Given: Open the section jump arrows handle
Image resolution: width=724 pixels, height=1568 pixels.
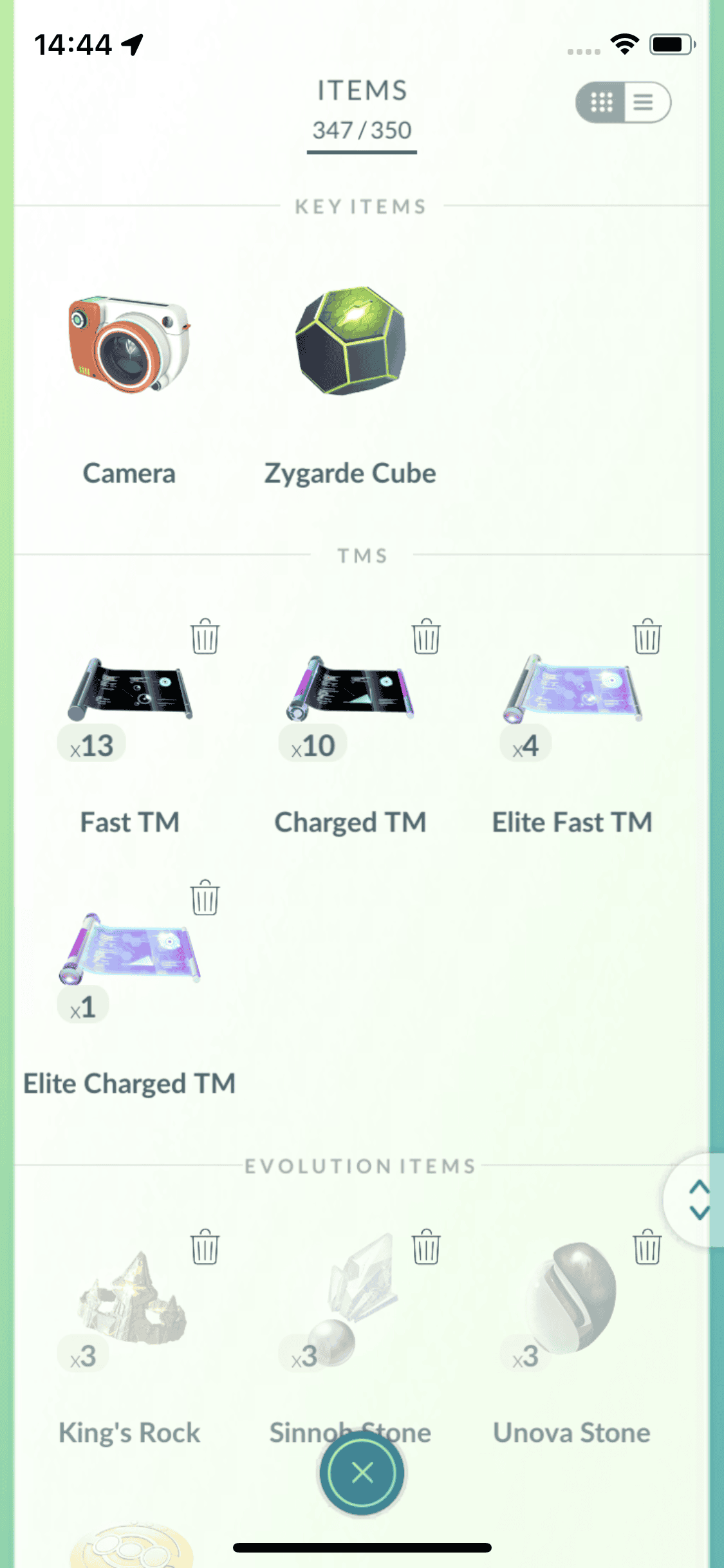Looking at the screenshot, I should pos(699,1200).
